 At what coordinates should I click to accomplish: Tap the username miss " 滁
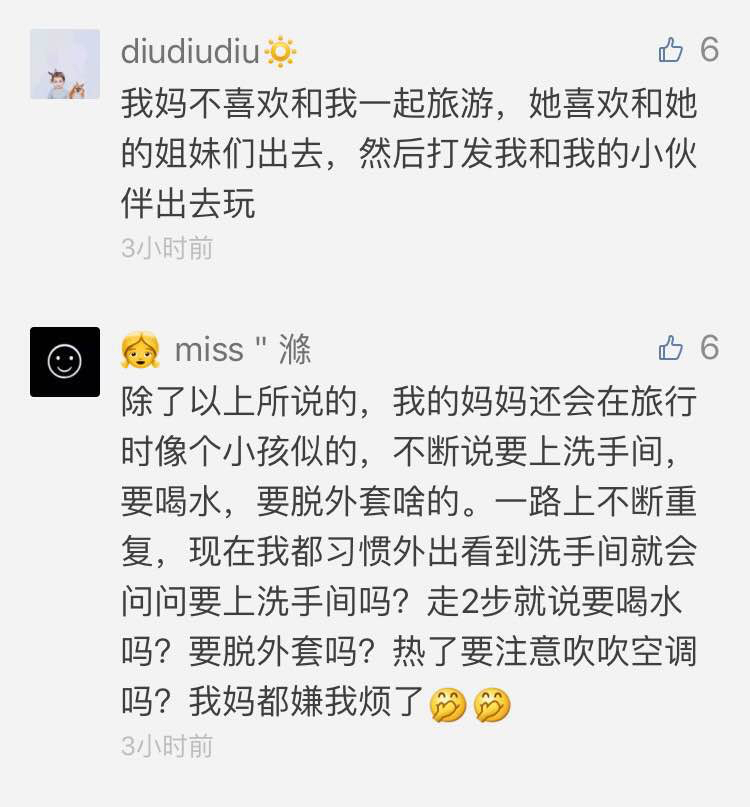click(242, 350)
